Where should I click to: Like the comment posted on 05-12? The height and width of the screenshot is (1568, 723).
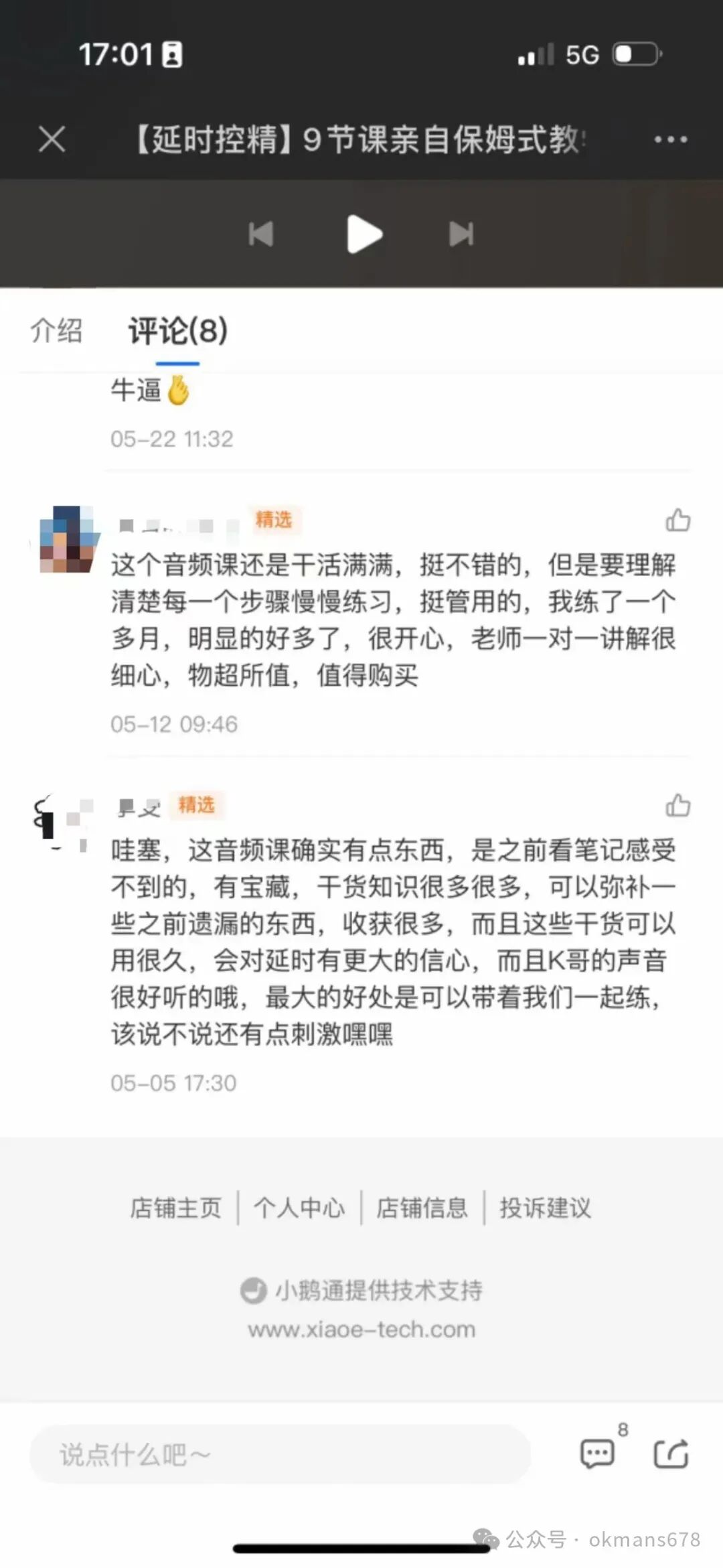click(x=679, y=521)
